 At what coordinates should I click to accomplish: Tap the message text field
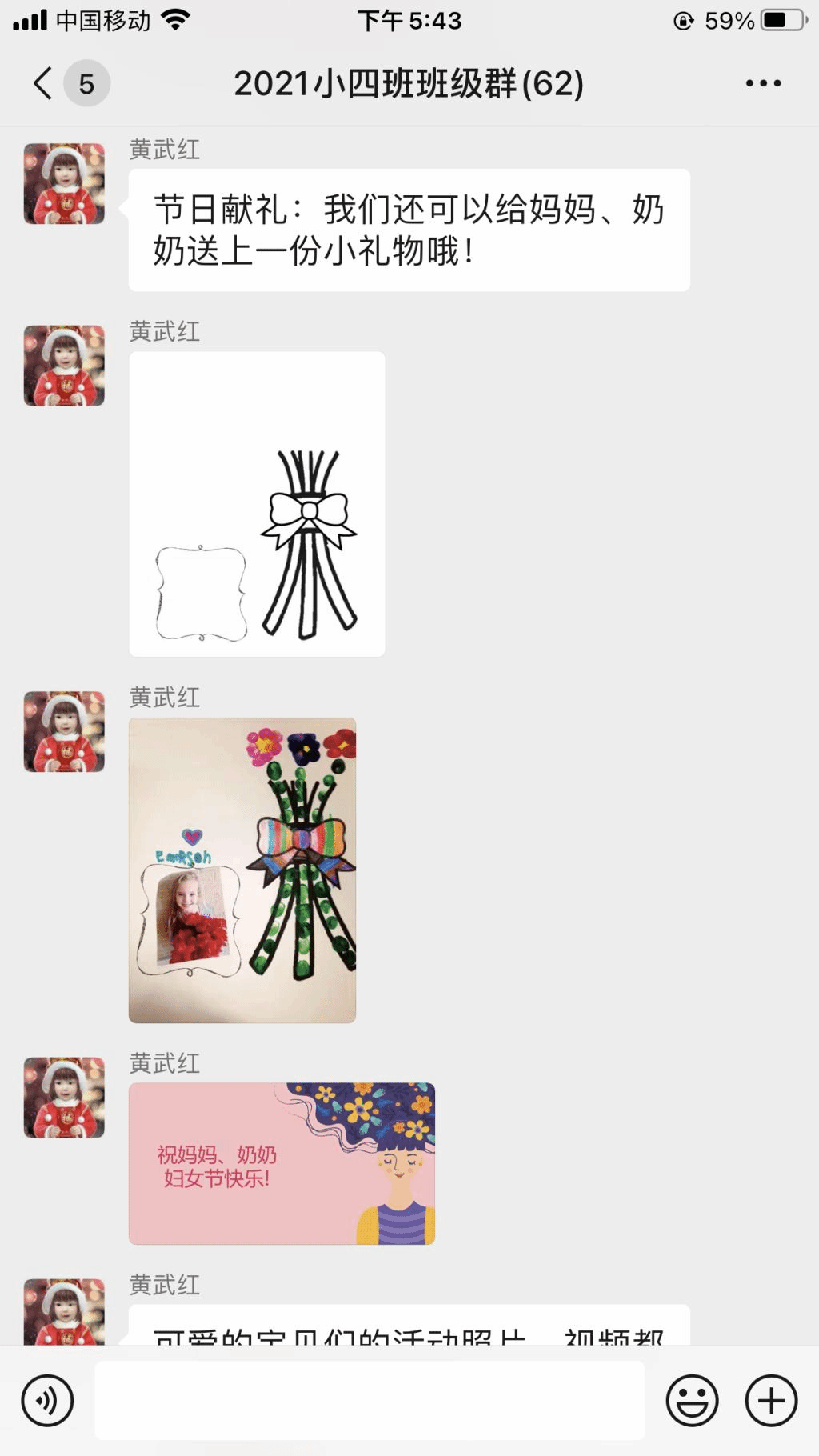click(370, 1400)
